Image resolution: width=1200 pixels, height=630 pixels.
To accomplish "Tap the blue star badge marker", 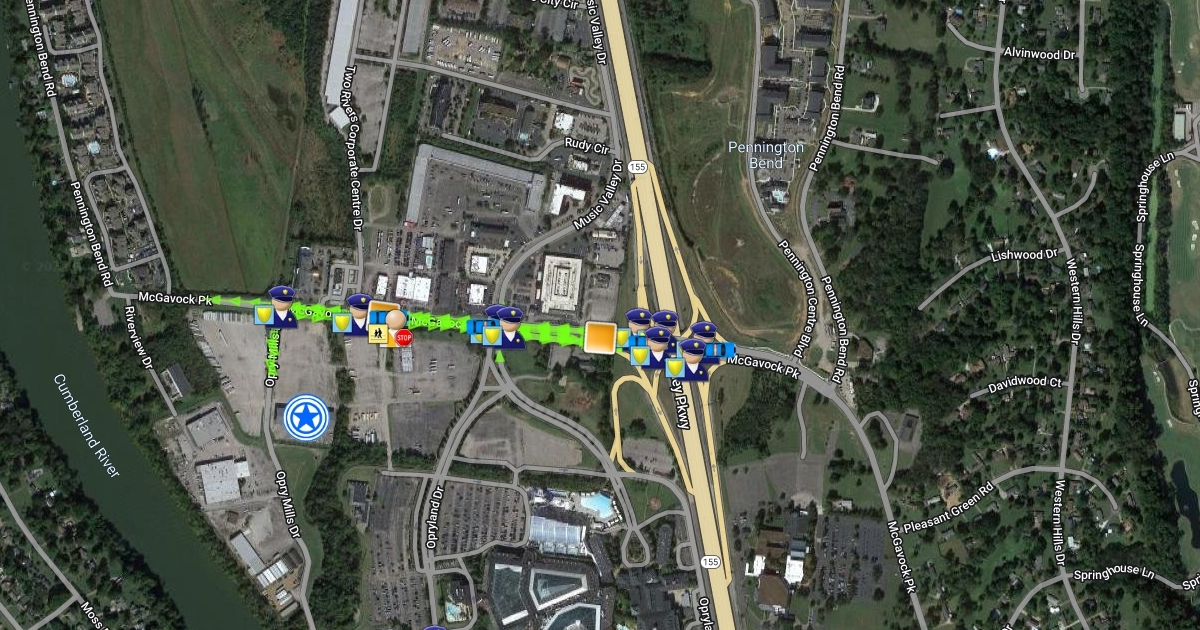I will point(307,418).
